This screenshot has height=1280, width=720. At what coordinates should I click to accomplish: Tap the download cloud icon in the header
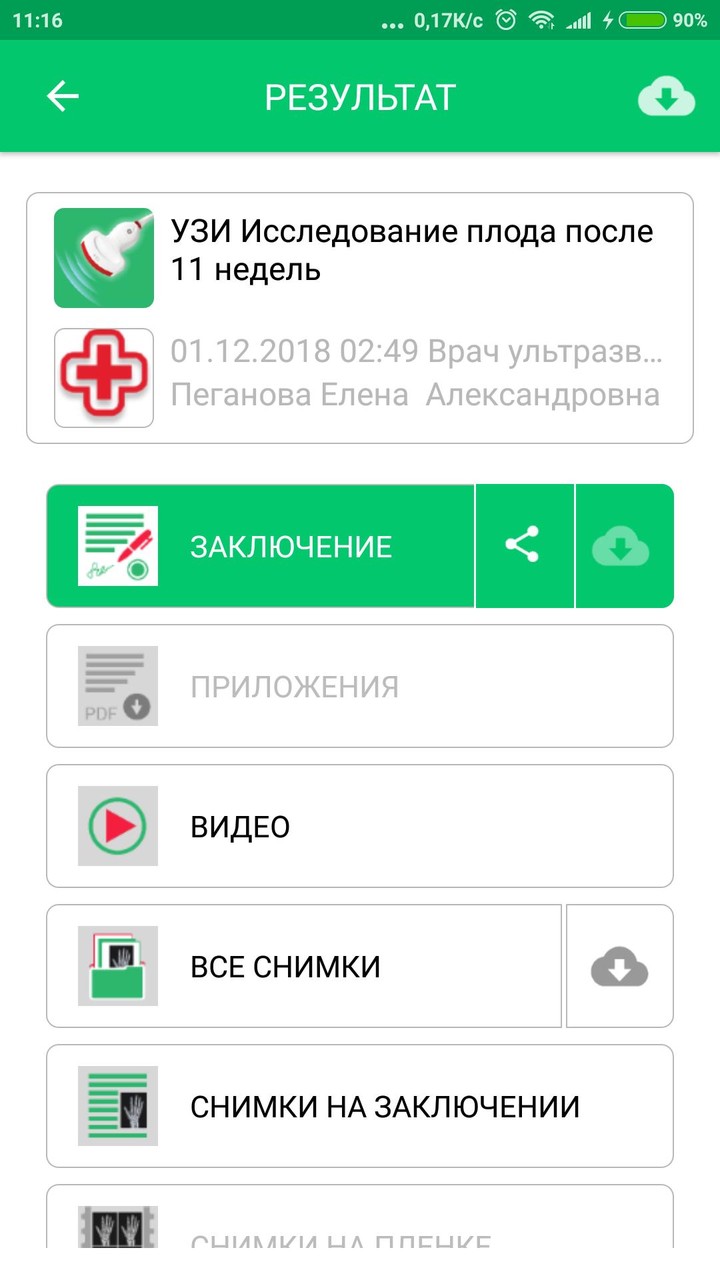point(666,96)
